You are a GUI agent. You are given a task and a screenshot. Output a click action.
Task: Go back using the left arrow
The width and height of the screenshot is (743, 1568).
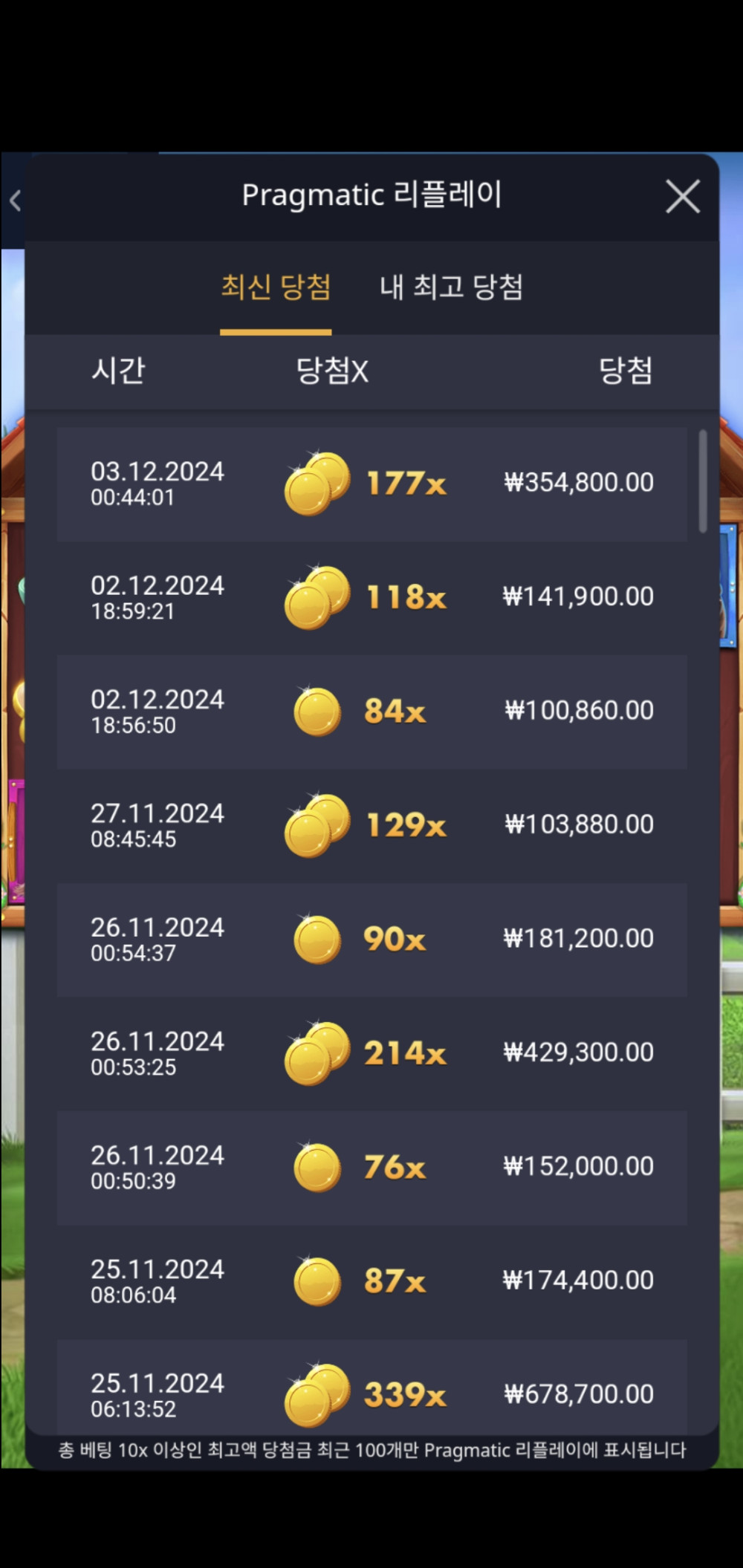[15, 200]
